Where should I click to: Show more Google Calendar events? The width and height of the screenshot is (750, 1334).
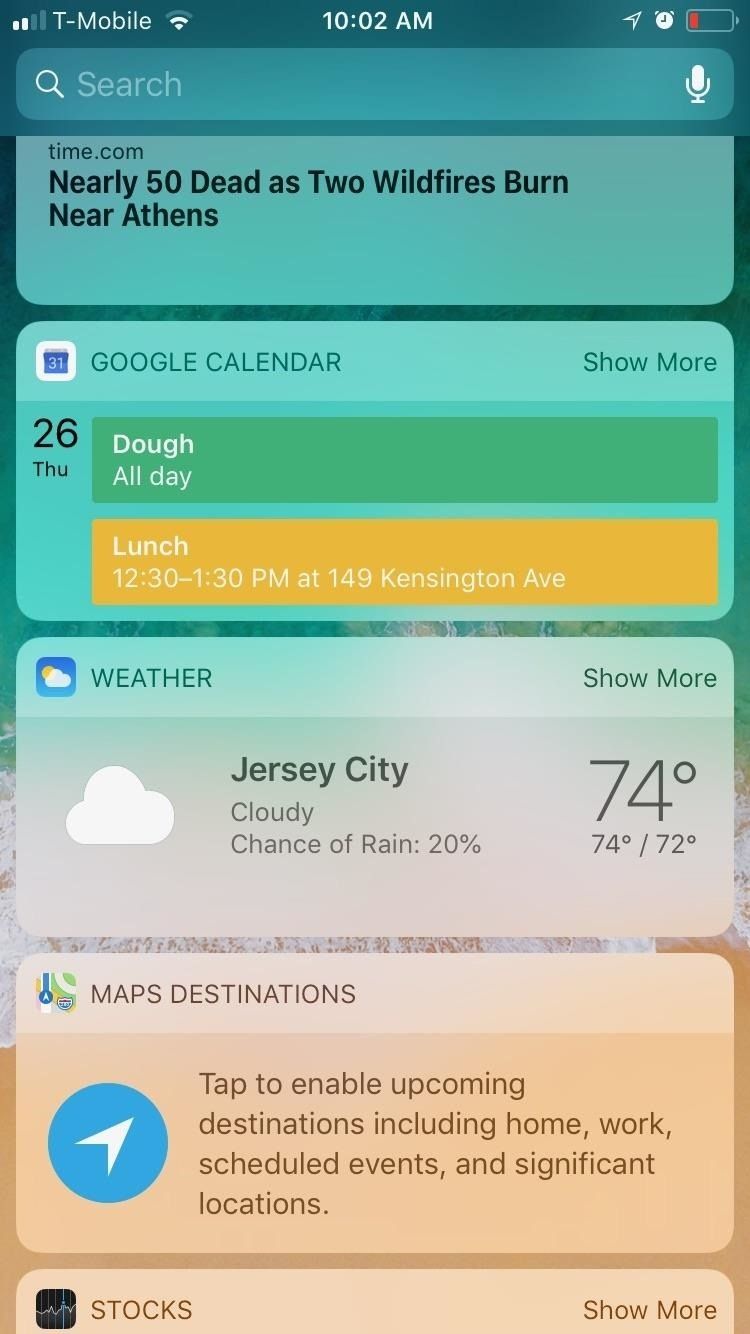tap(649, 362)
